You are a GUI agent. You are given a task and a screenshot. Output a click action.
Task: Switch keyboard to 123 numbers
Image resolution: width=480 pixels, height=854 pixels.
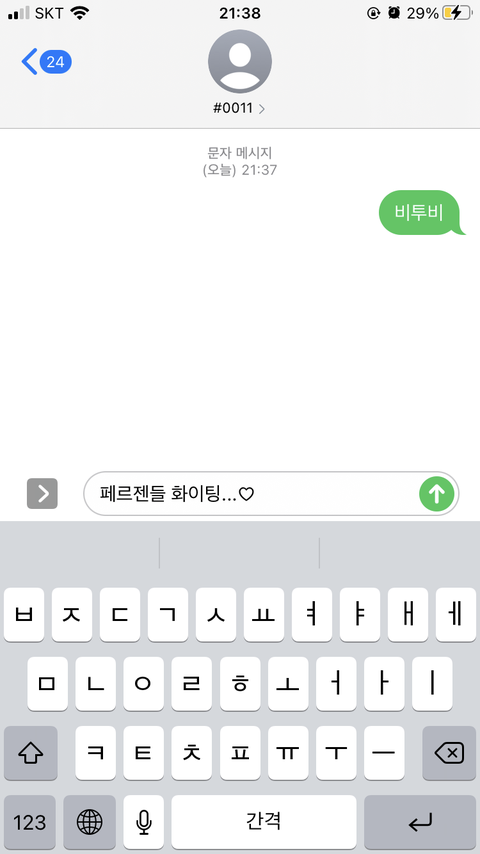point(29,822)
